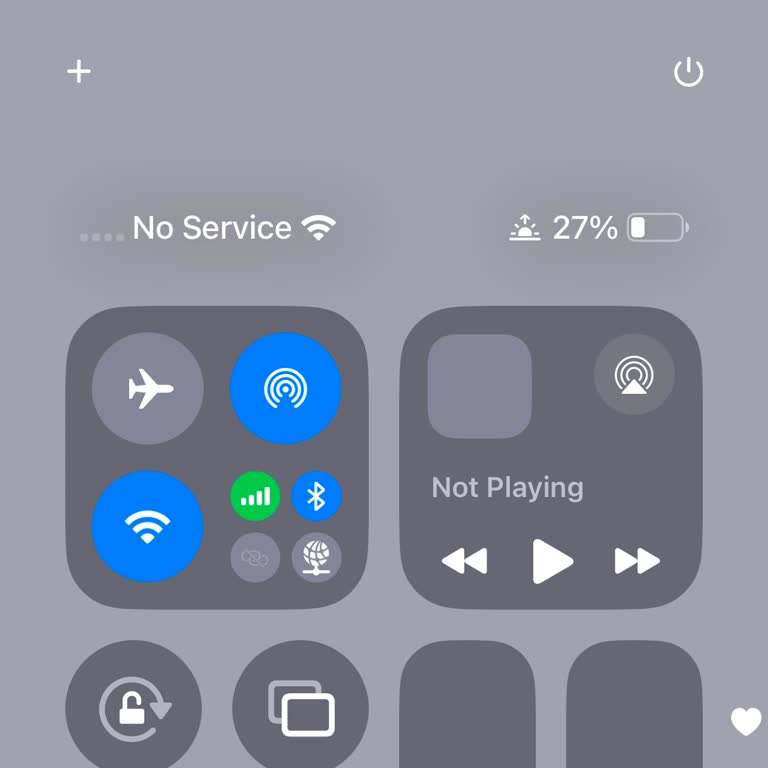The image size is (768, 768).
Task: Tap the power button icon
Action: coord(688,72)
